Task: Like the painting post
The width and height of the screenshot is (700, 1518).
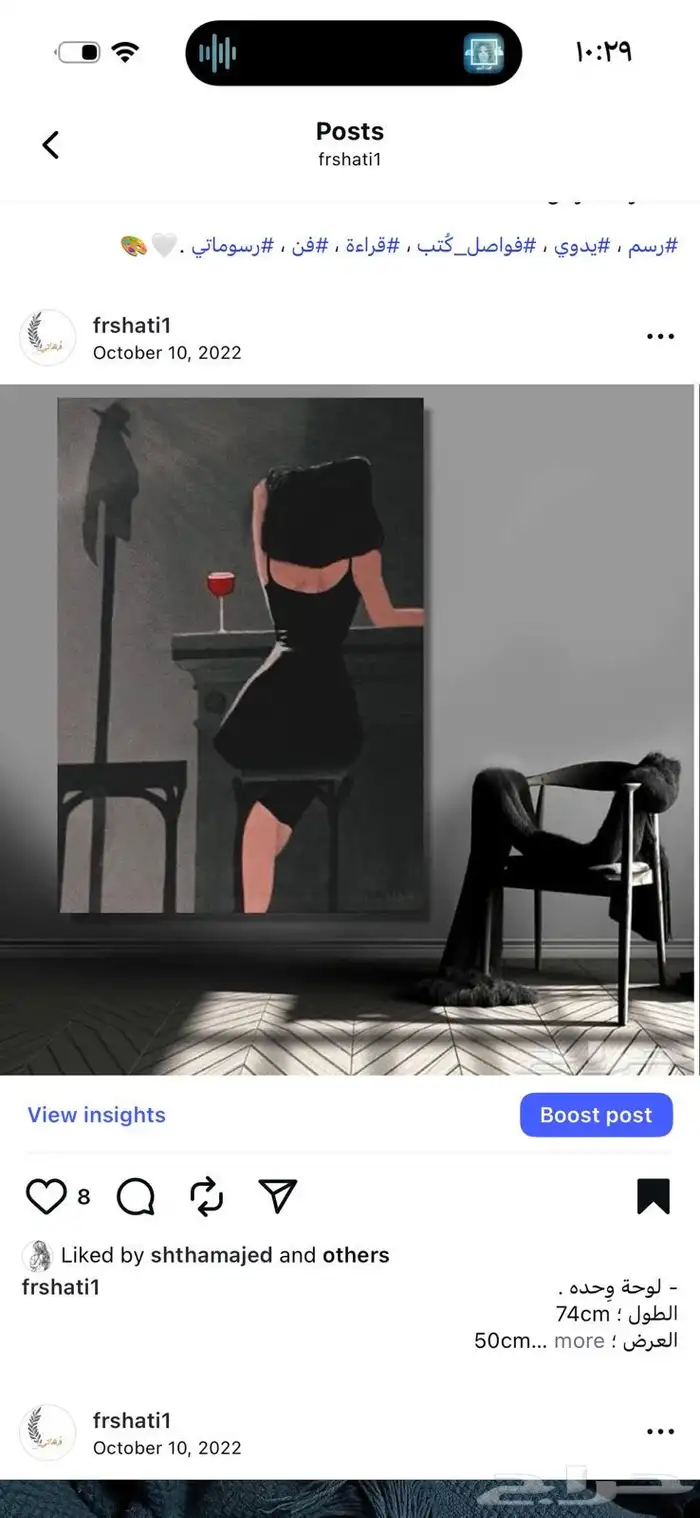Action: pyautogui.click(x=46, y=1196)
